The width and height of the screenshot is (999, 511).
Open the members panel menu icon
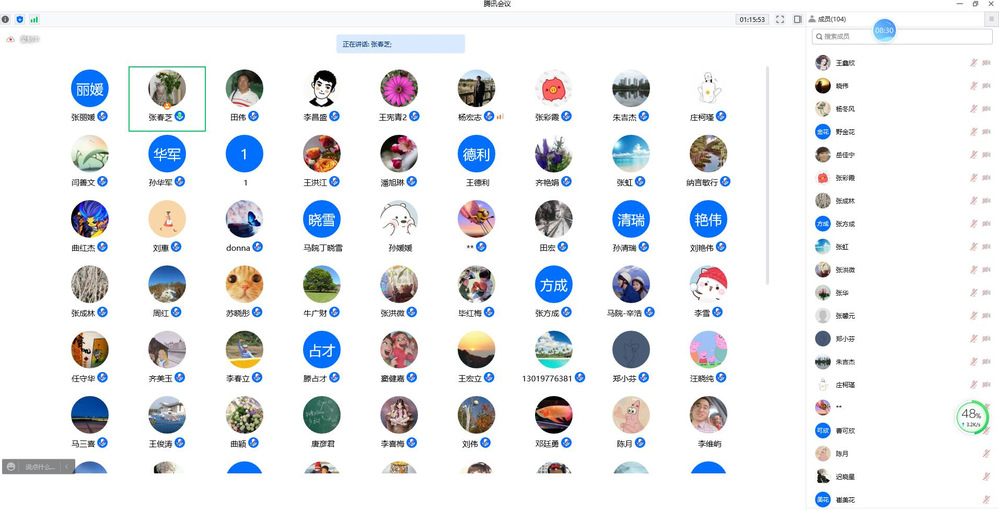coord(991,19)
